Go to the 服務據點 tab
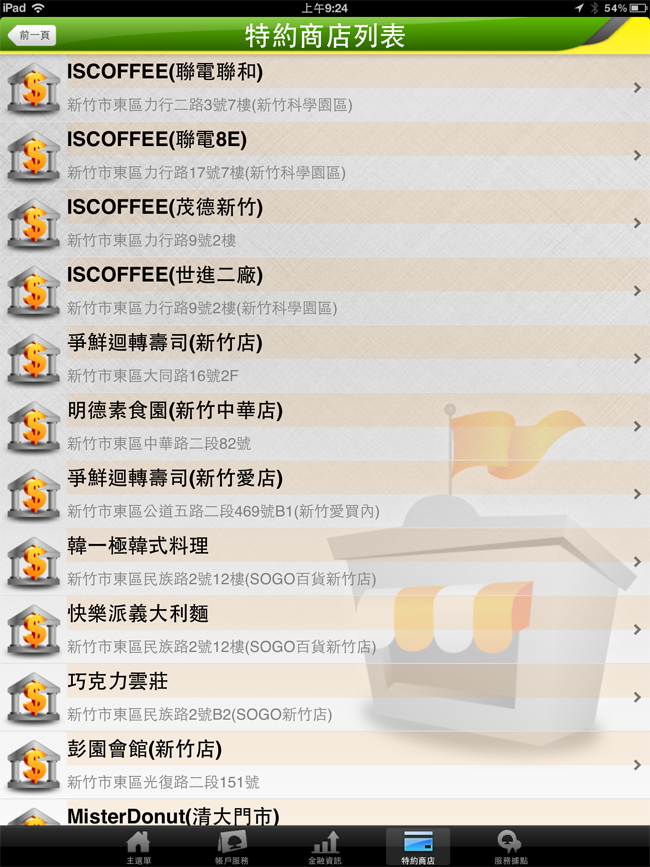The height and width of the screenshot is (867, 650). coord(510,847)
